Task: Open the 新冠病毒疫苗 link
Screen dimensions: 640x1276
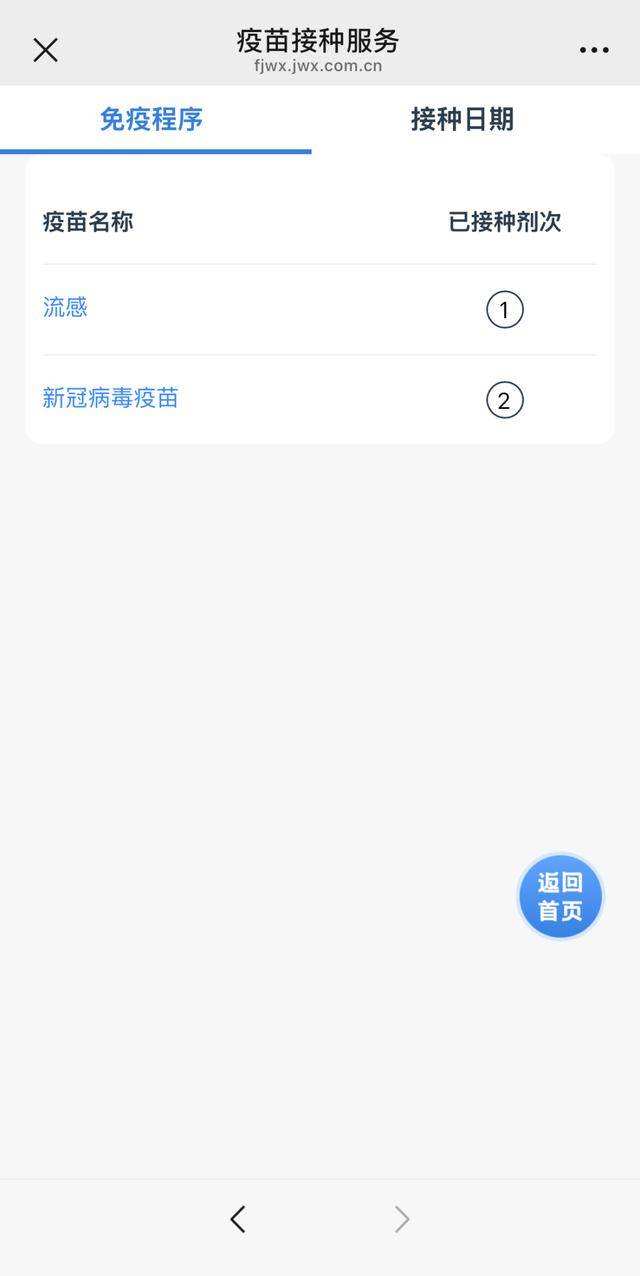Action: (x=110, y=398)
